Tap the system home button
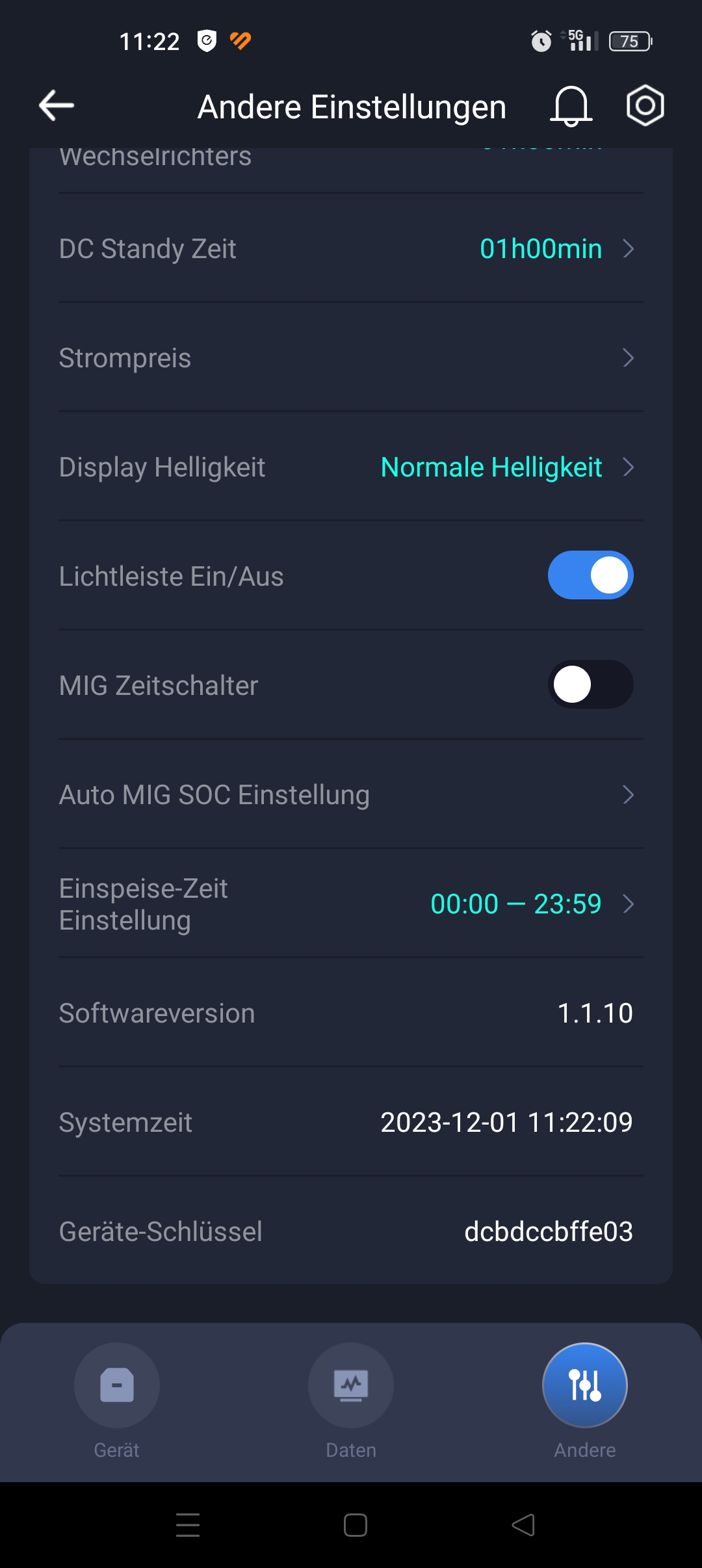Screen dimensions: 702x1568 (355, 1525)
